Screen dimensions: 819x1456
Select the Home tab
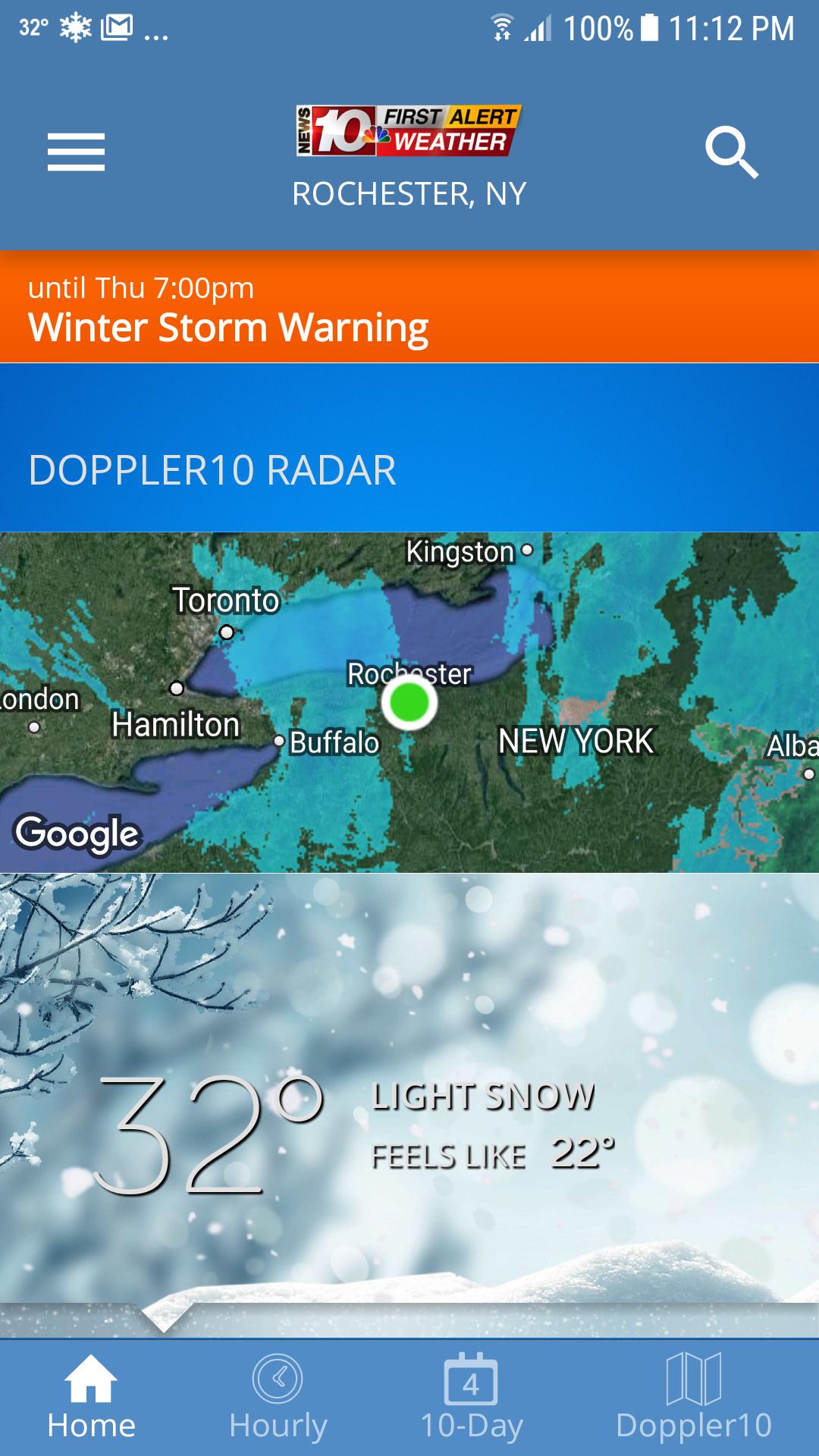91,1398
